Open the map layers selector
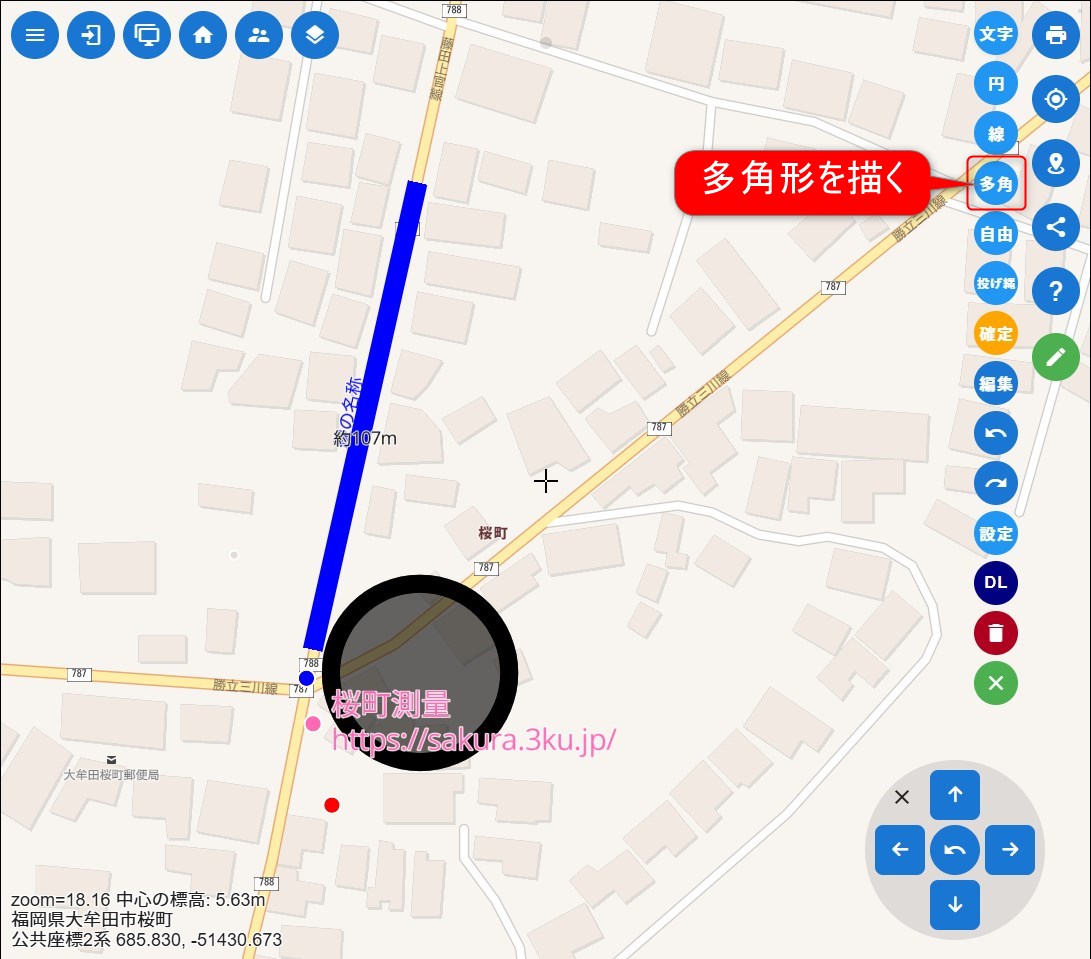Image resolution: width=1091 pixels, height=959 pixels. (x=315, y=36)
